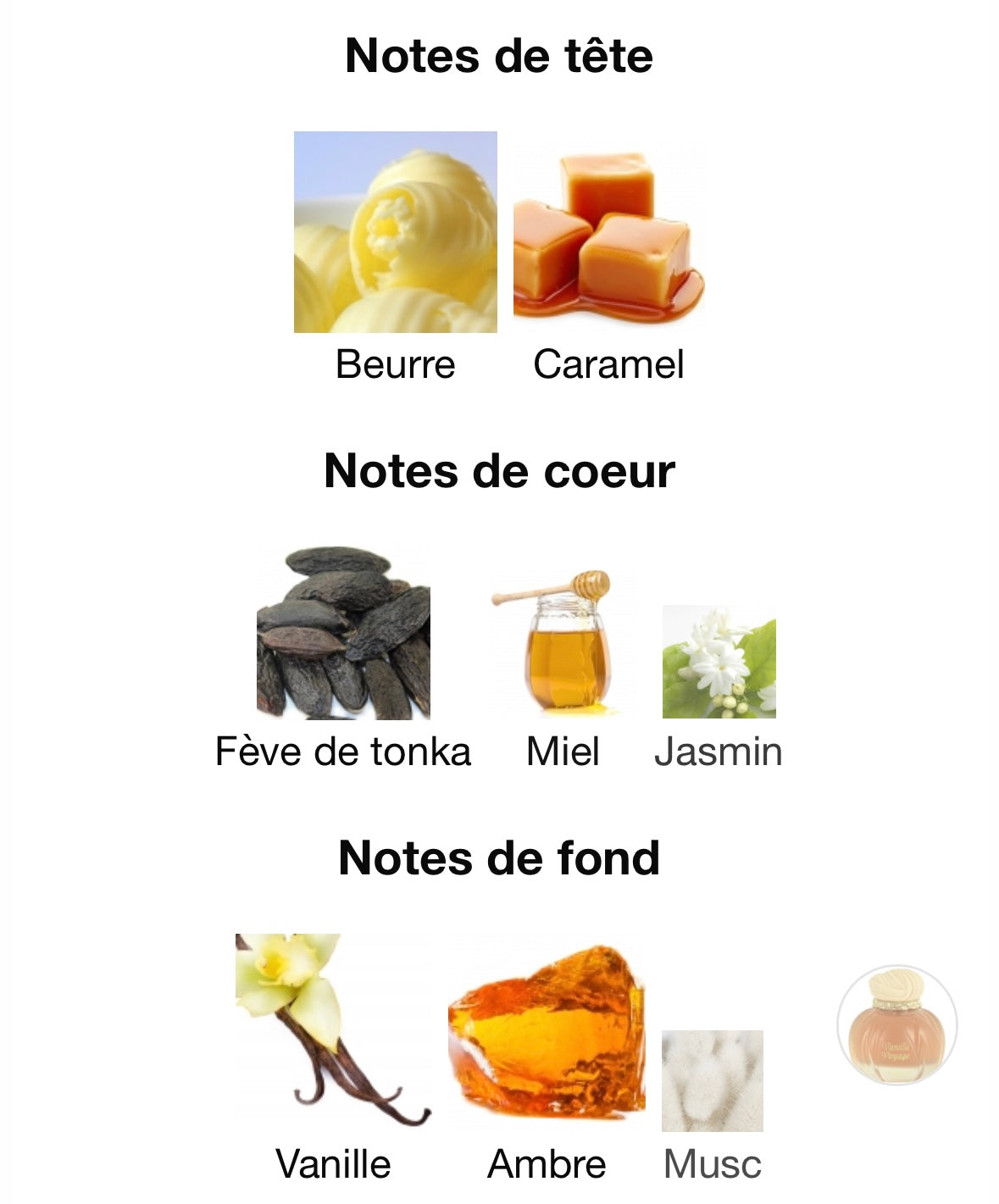Open the Ambre note
999x1204 pixels.
pyautogui.click(x=547, y=1035)
